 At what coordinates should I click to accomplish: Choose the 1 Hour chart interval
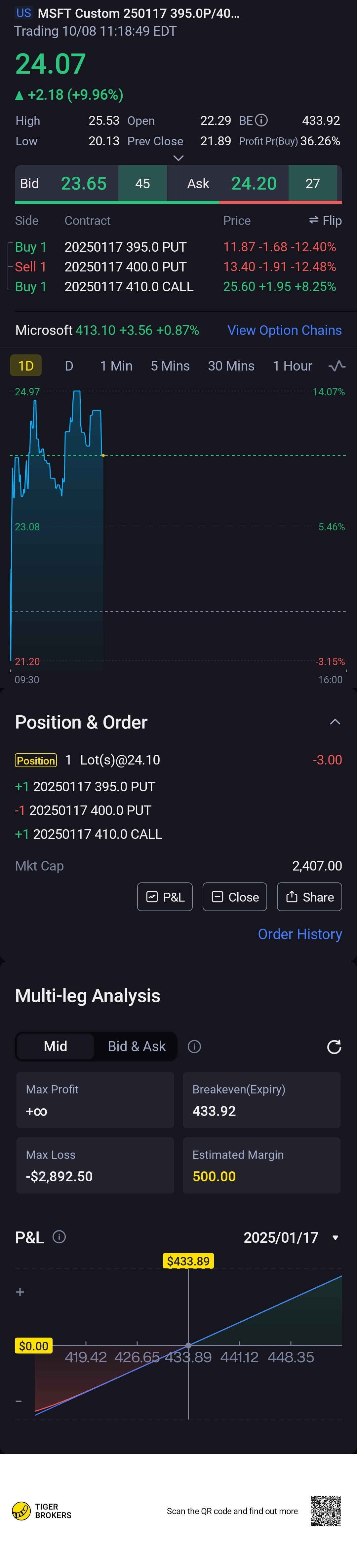coord(293,366)
